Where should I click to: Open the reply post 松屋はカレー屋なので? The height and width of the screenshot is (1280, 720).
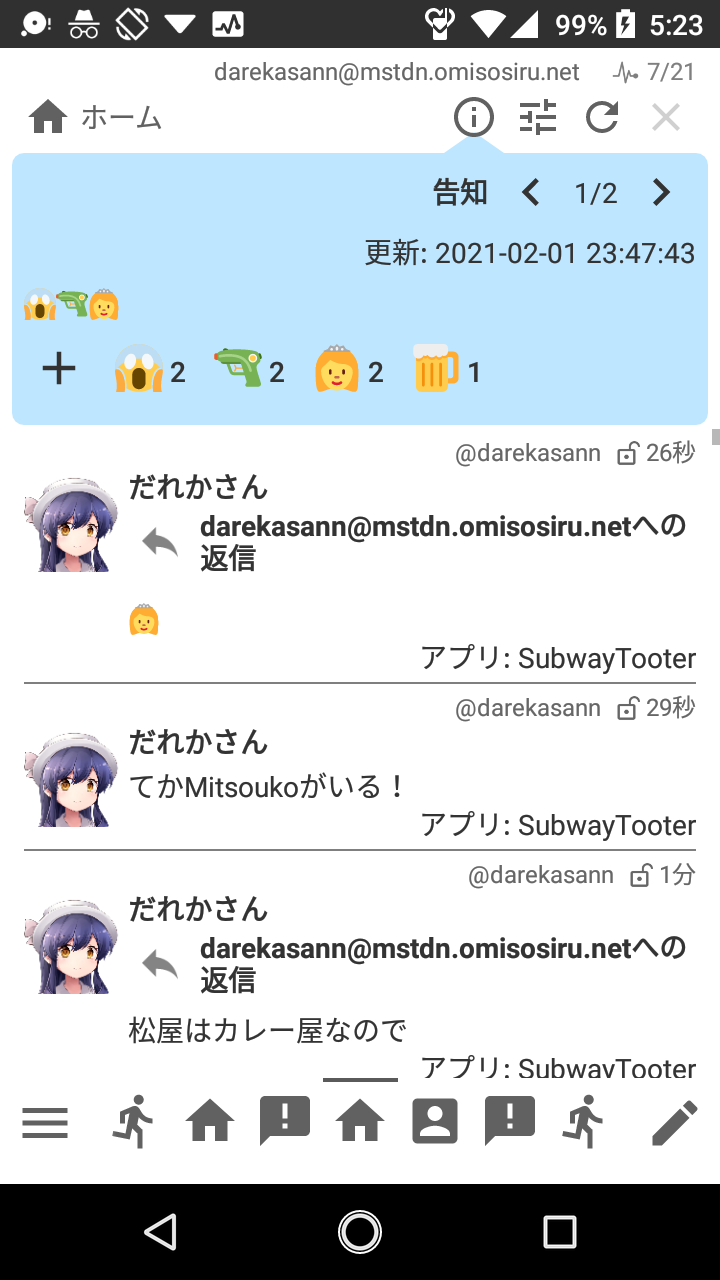(x=268, y=1030)
